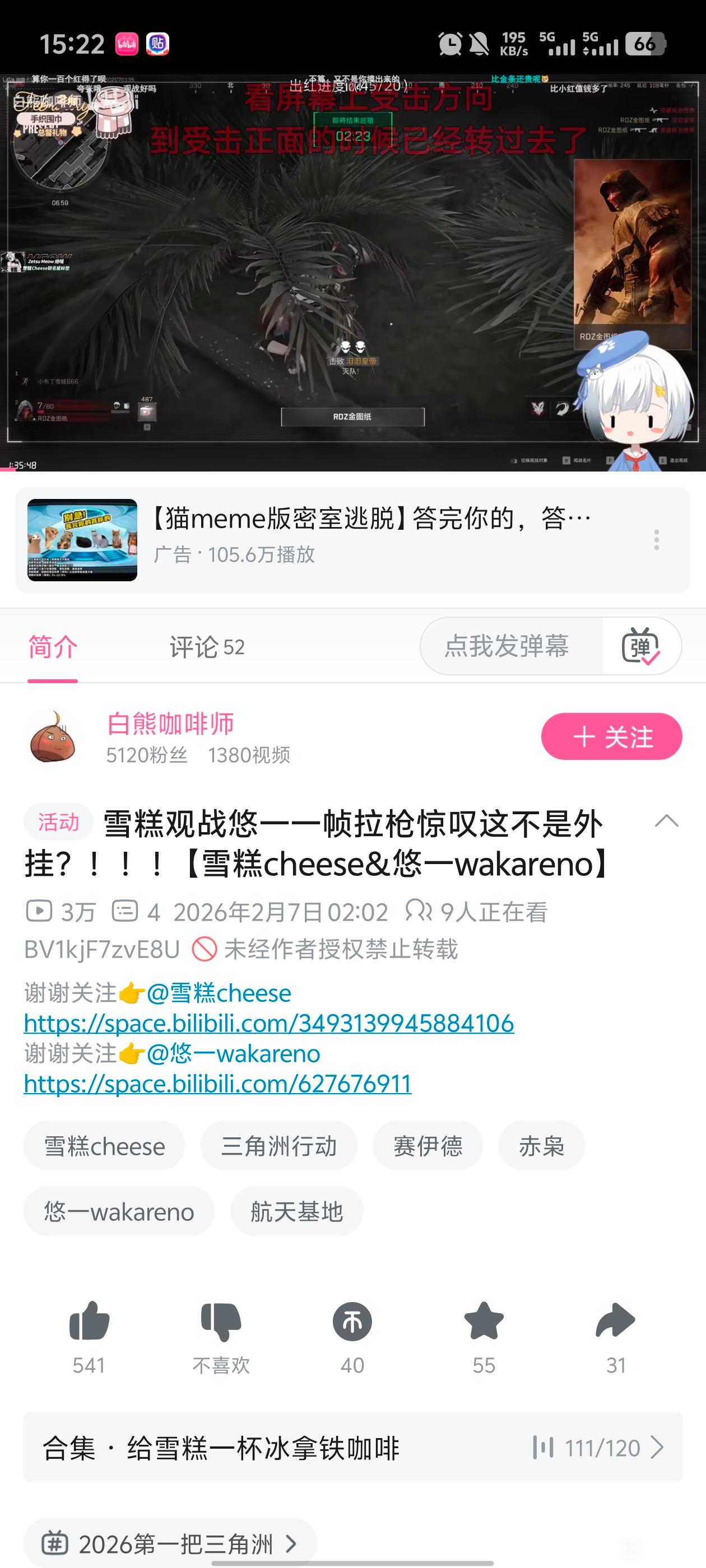Screen dimensions: 706x1568
Task: Open 白熊咖啡师's profile avatar
Action: (x=54, y=737)
